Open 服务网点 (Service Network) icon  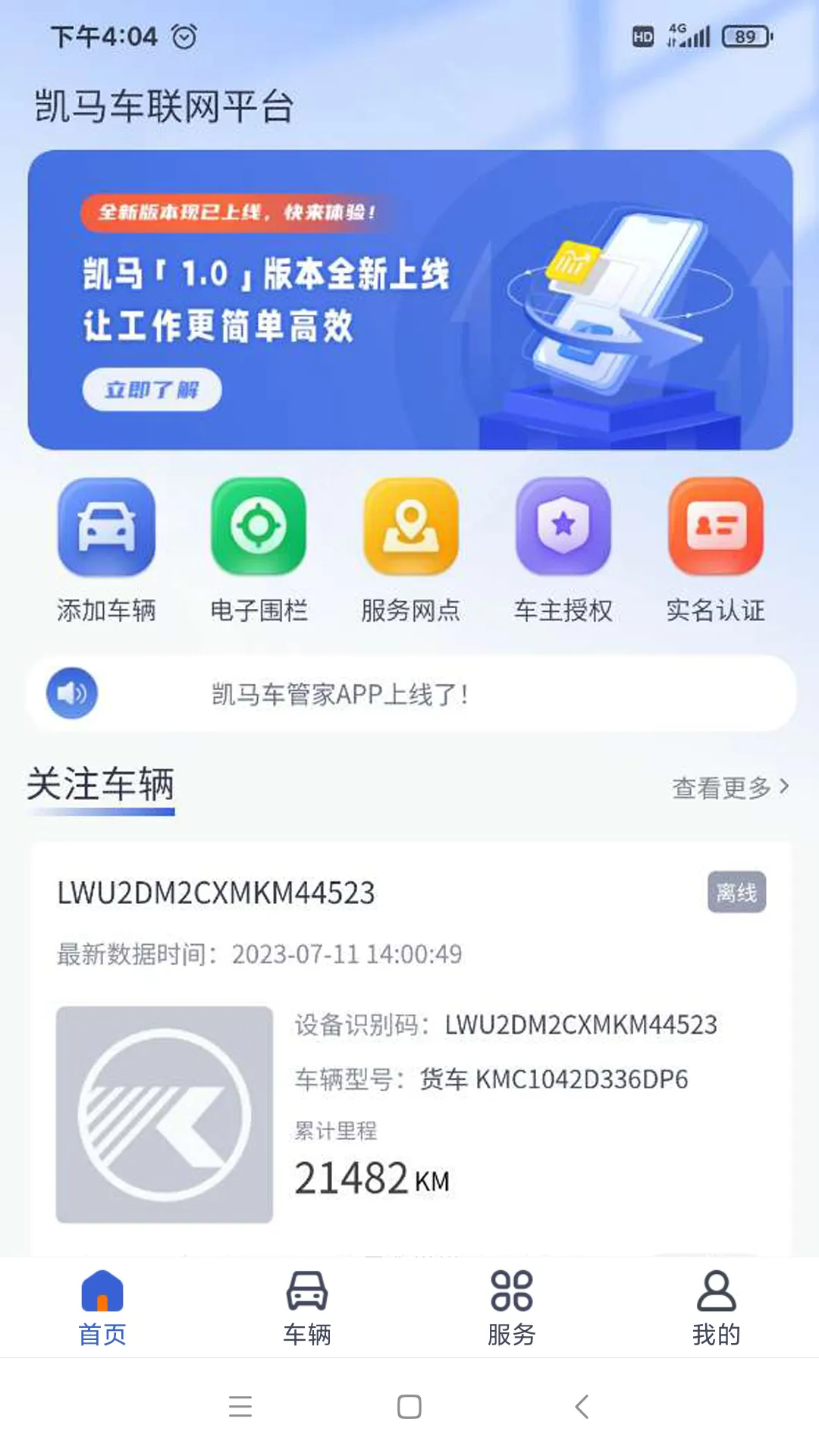[411, 527]
